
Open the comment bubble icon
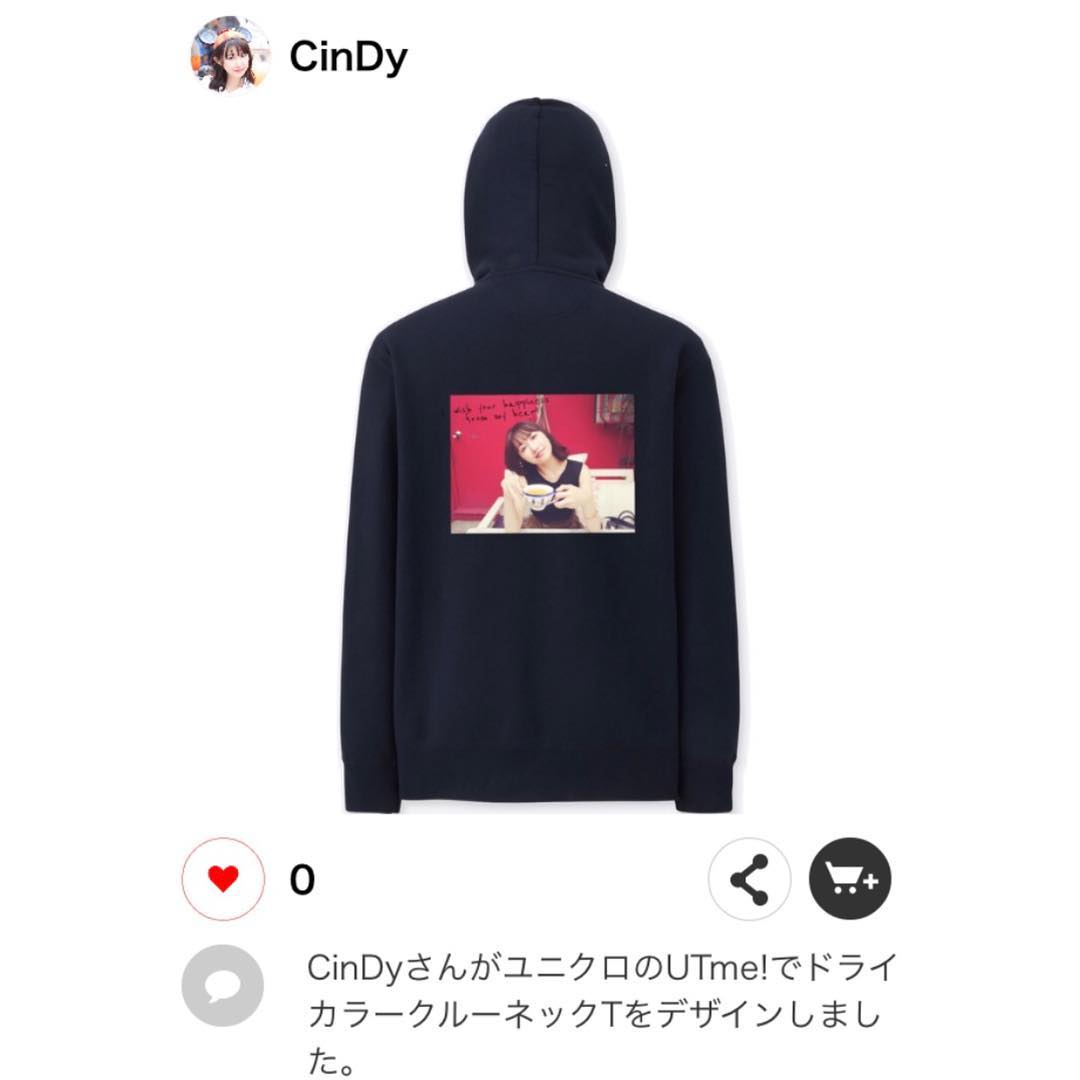coord(222,985)
